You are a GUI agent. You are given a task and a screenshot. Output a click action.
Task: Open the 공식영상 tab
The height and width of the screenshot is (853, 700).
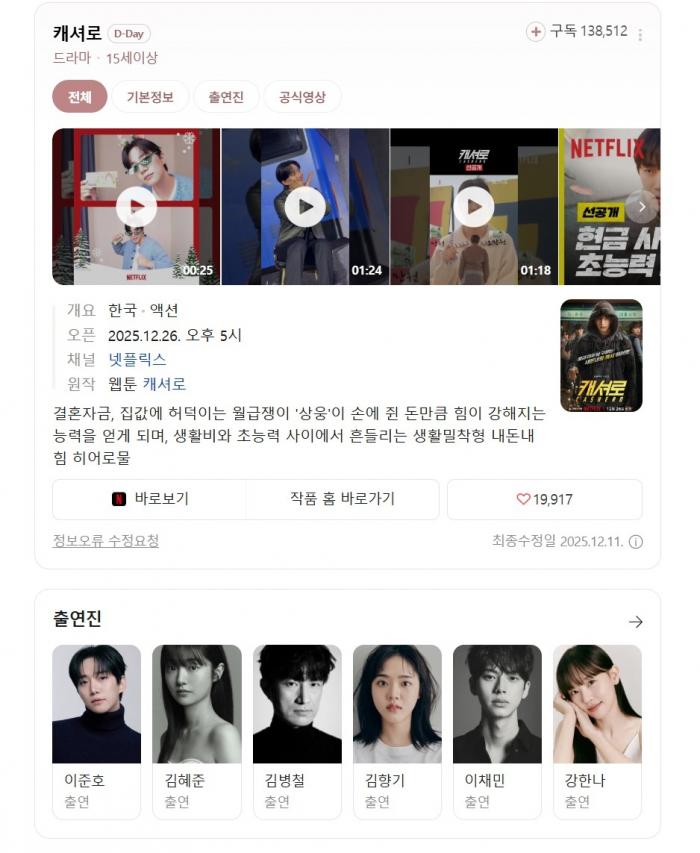tap(303, 97)
